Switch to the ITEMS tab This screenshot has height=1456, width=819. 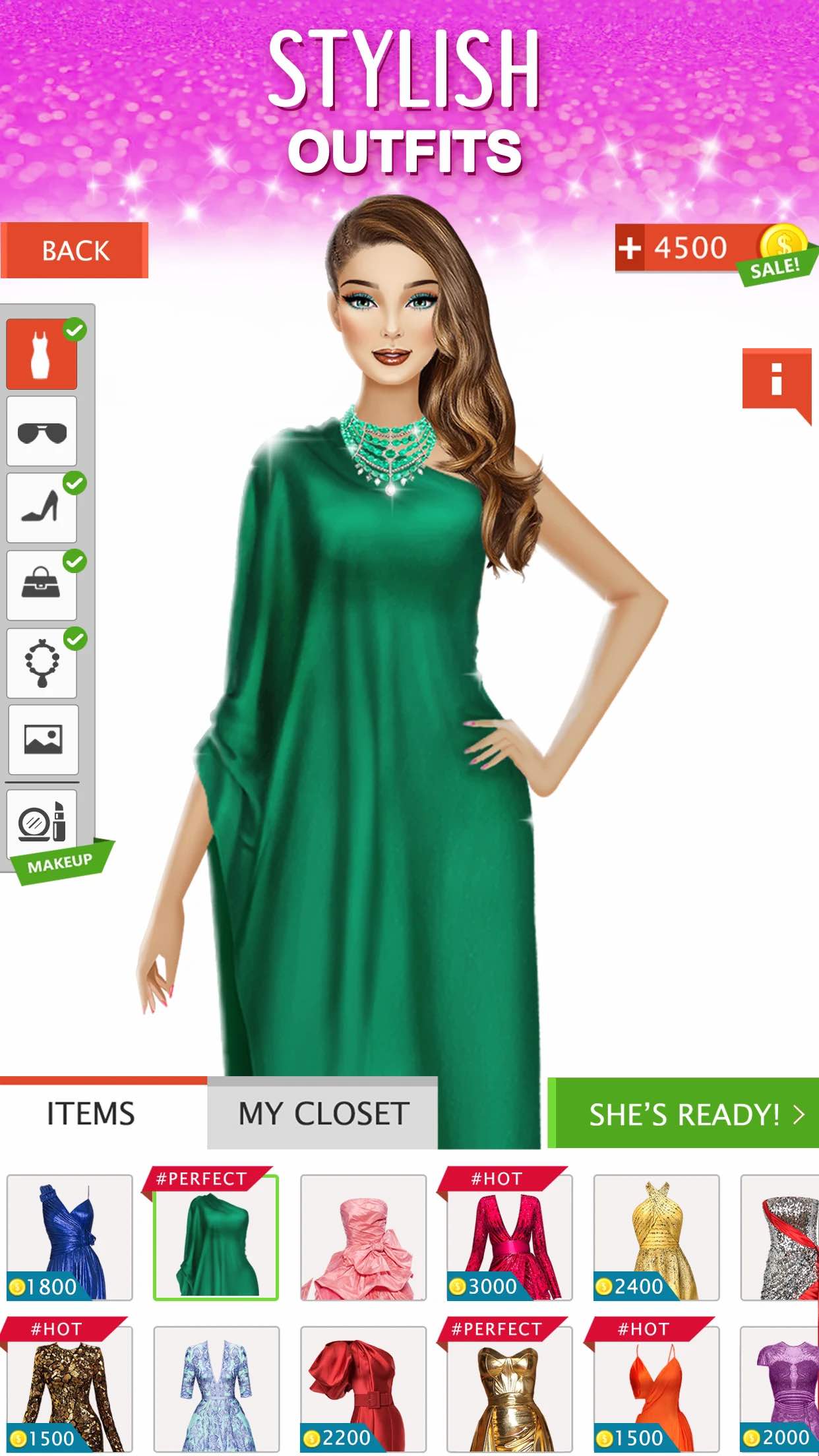[90, 1114]
